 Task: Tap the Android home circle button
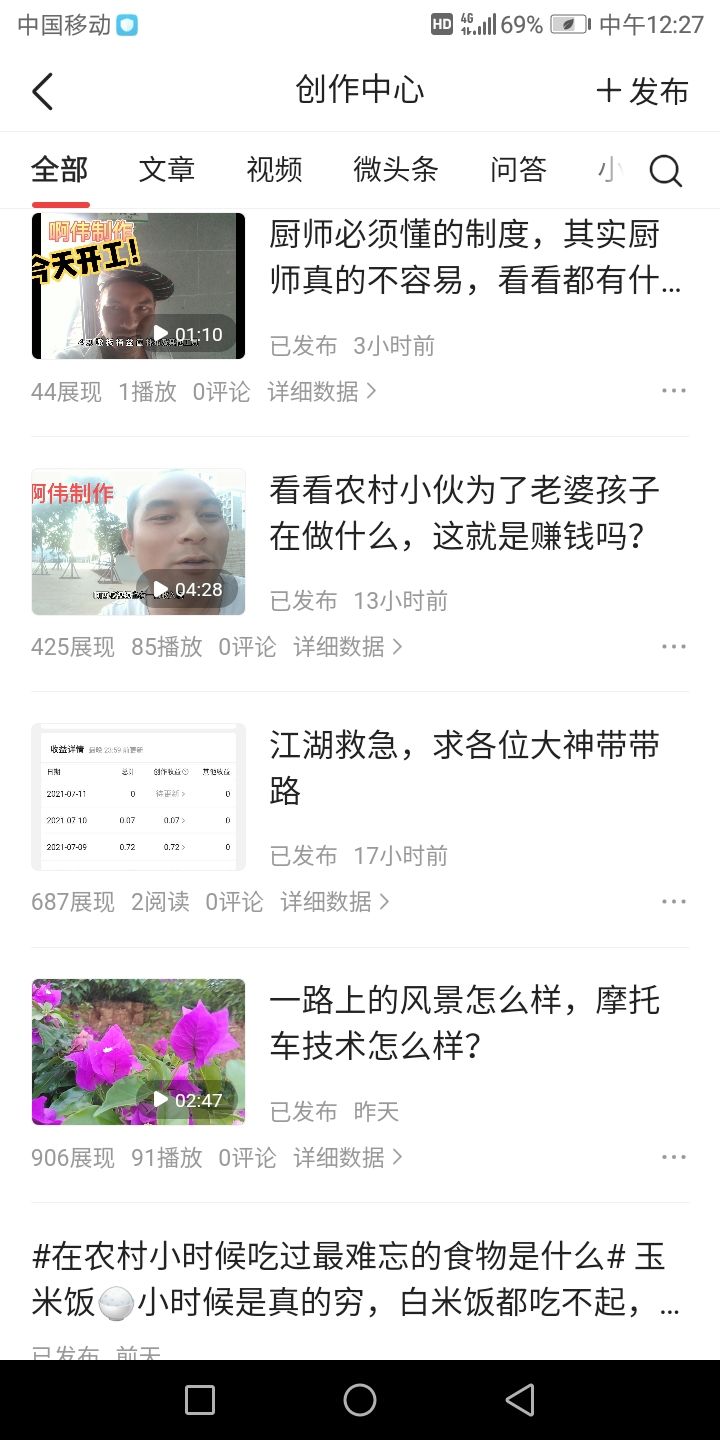click(x=360, y=1399)
